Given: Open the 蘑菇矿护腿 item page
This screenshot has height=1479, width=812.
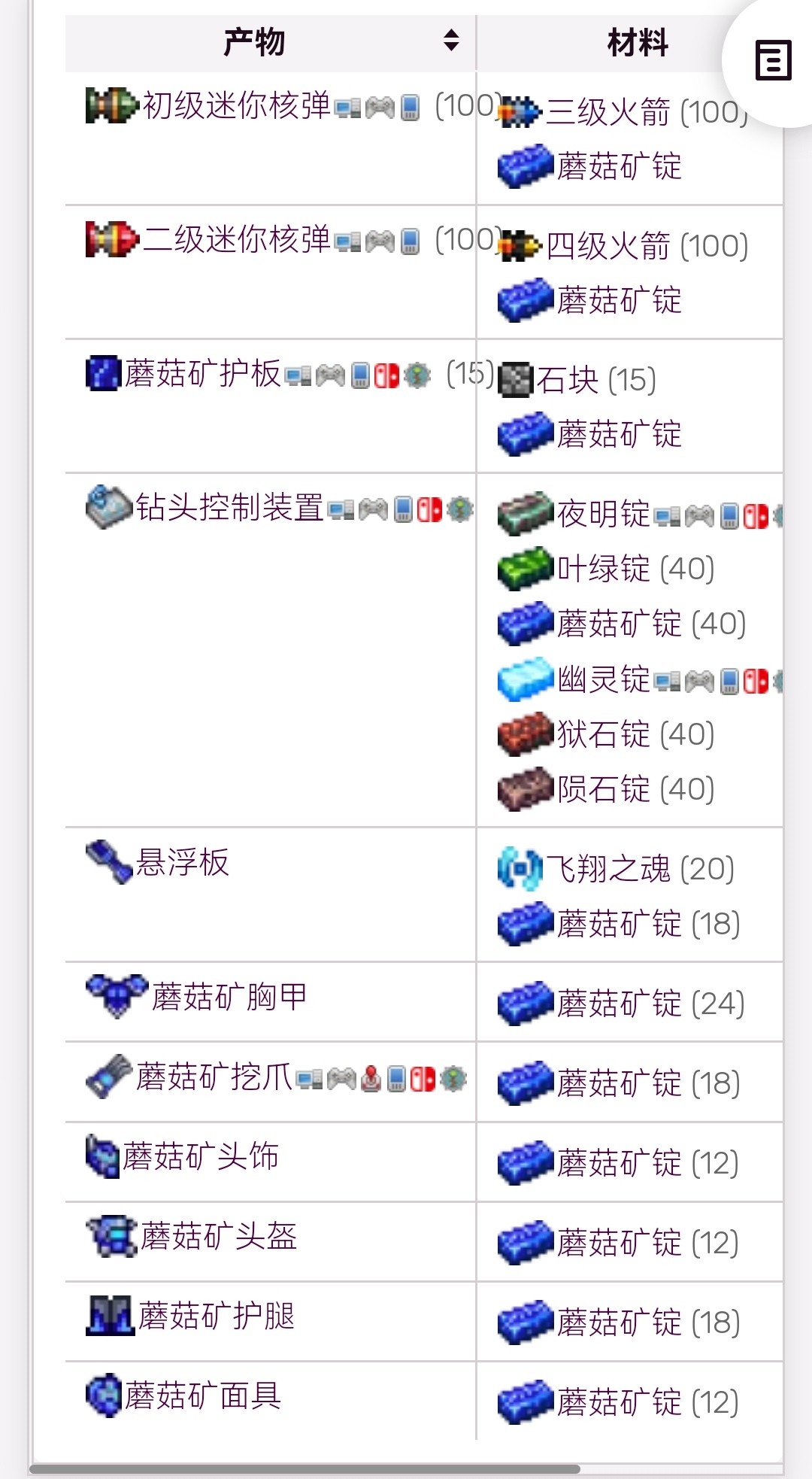Looking at the screenshot, I should [216, 1317].
